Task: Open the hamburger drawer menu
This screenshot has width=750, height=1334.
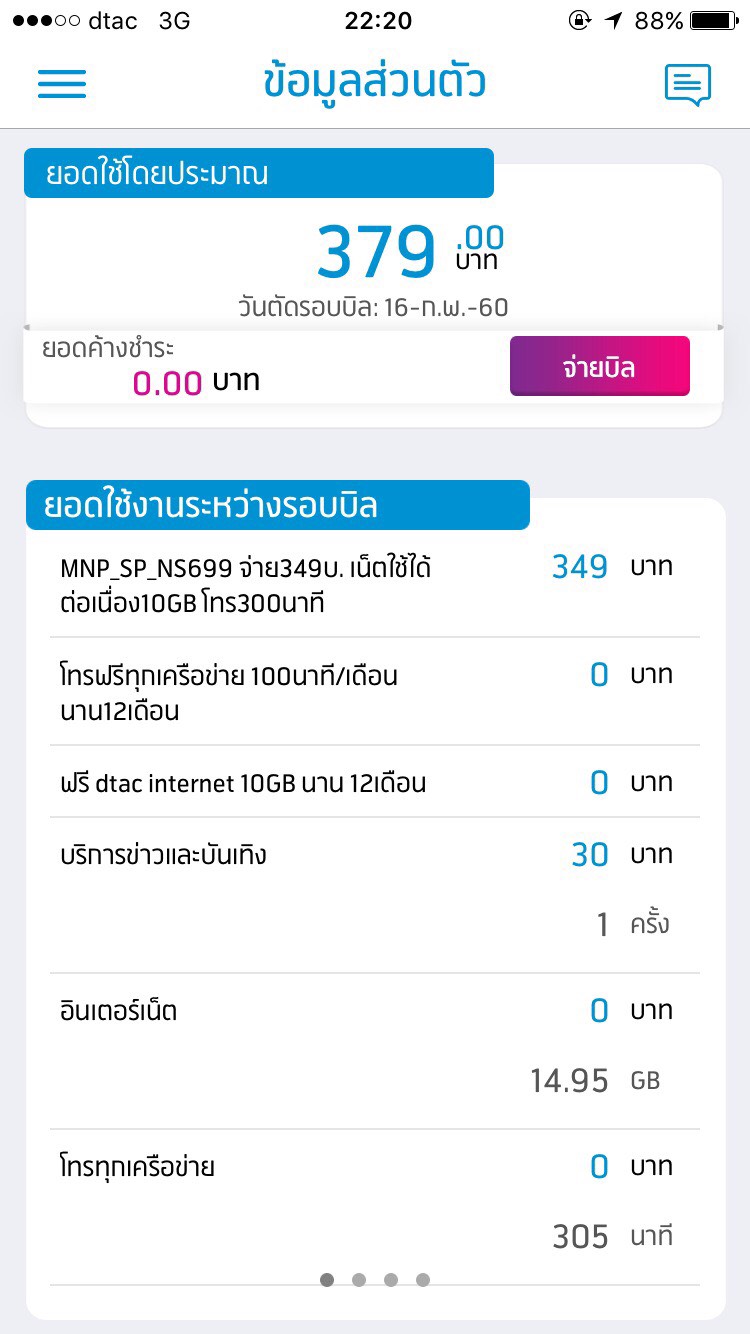Action: pyautogui.click(x=62, y=83)
